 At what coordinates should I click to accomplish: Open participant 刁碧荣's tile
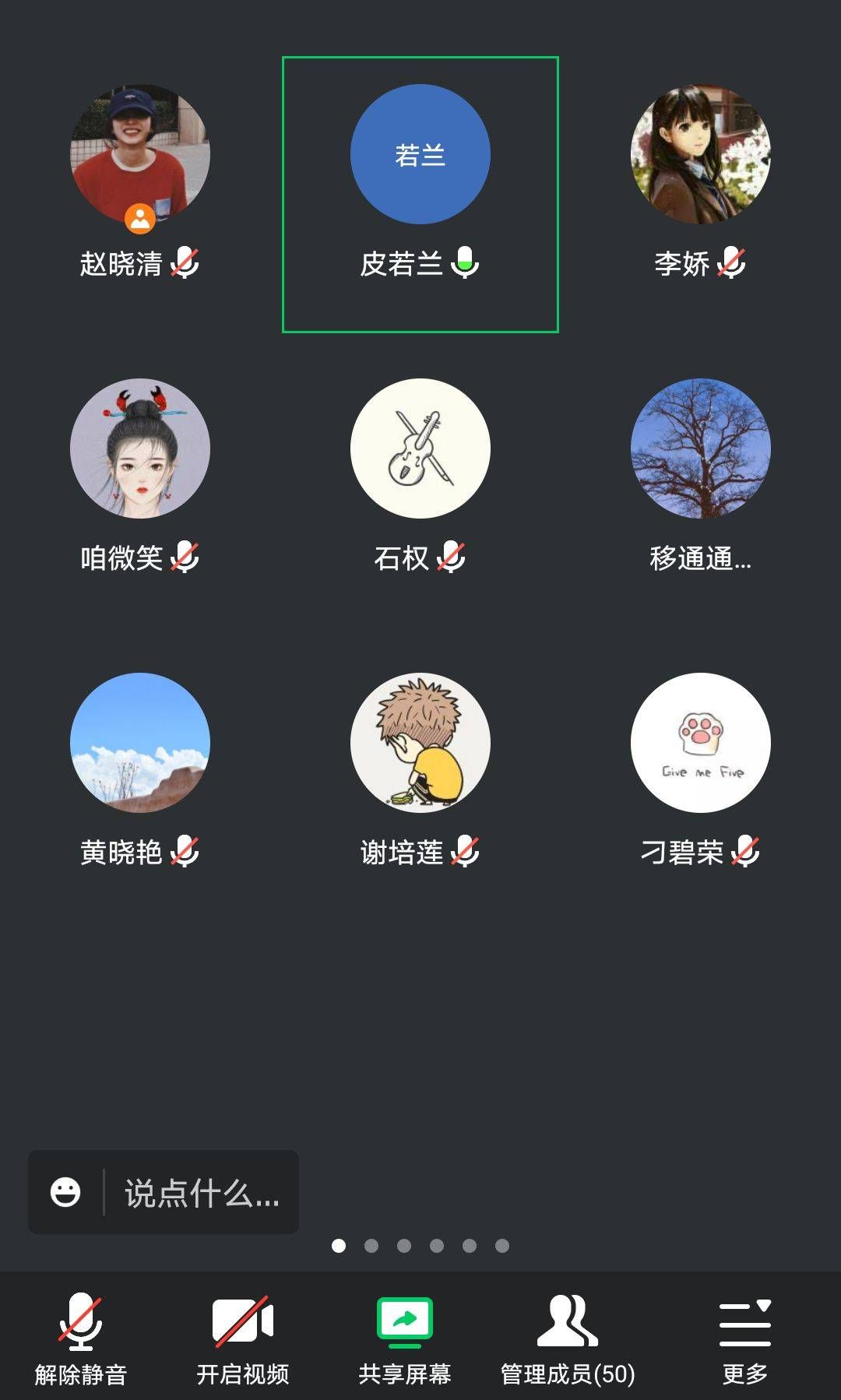pyautogui.click(x=700, y=743)
